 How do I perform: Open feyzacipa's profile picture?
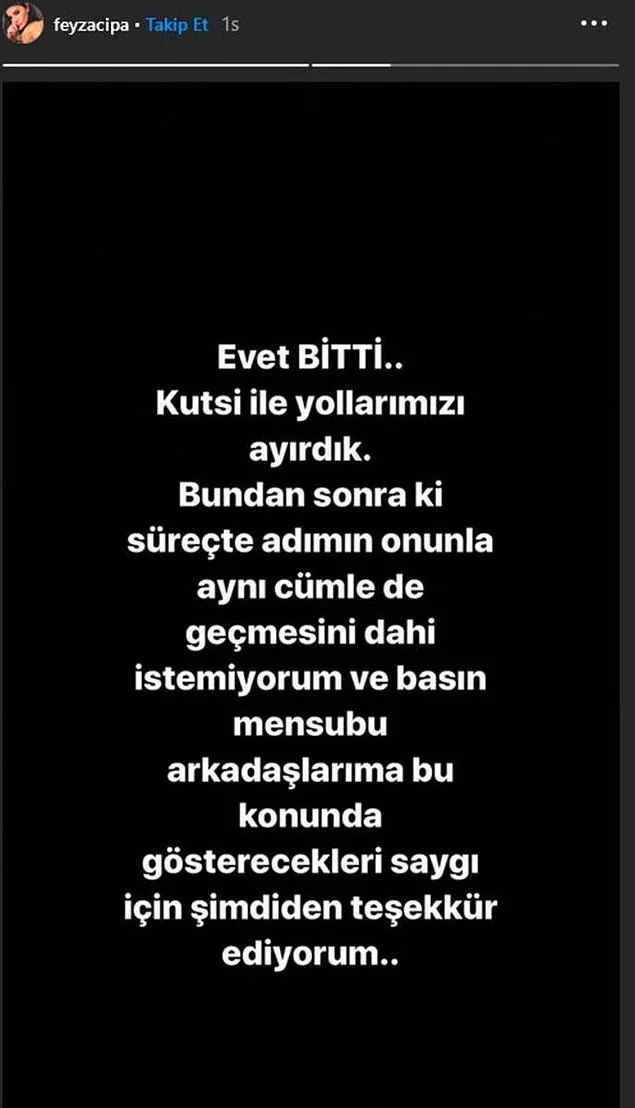[x=24, y=25]
